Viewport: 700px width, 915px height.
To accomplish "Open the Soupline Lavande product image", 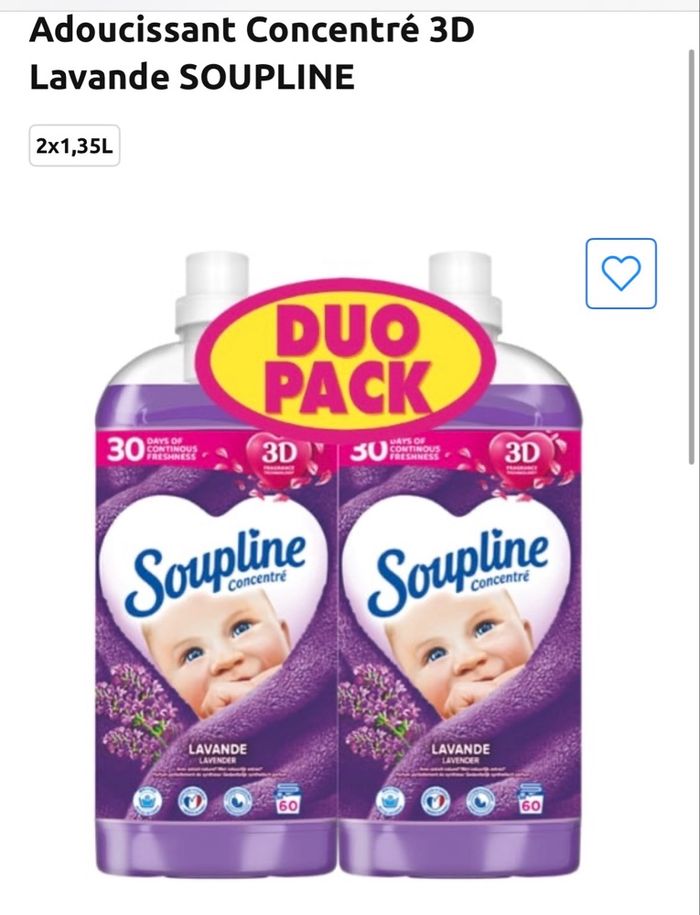I will 338,565.
